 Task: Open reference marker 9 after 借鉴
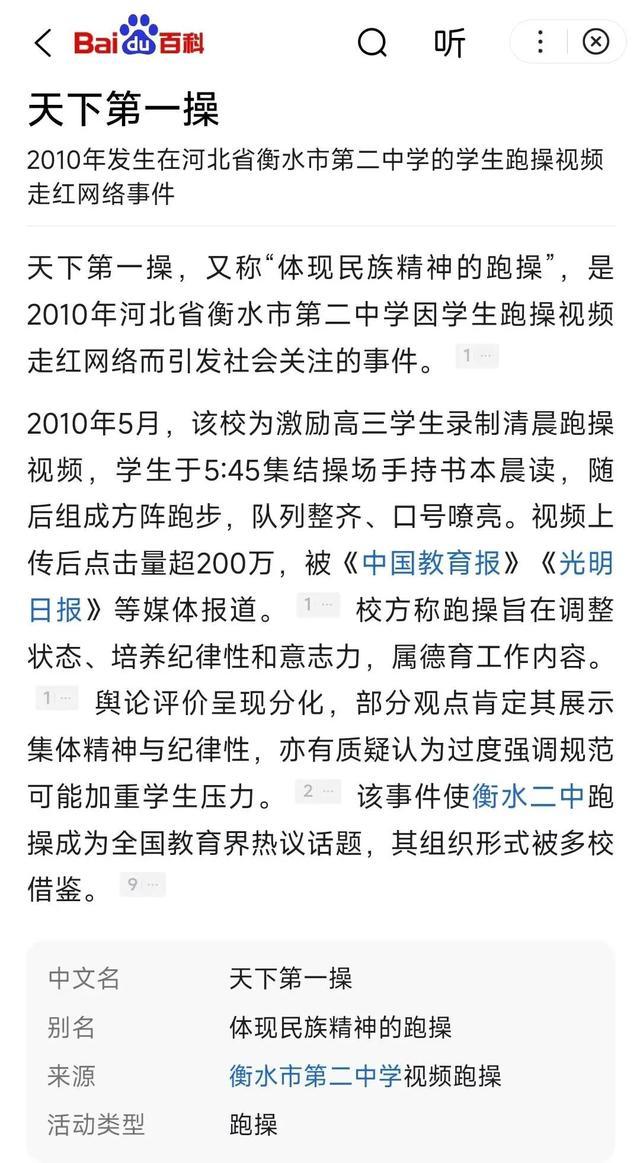click(142, 885)
